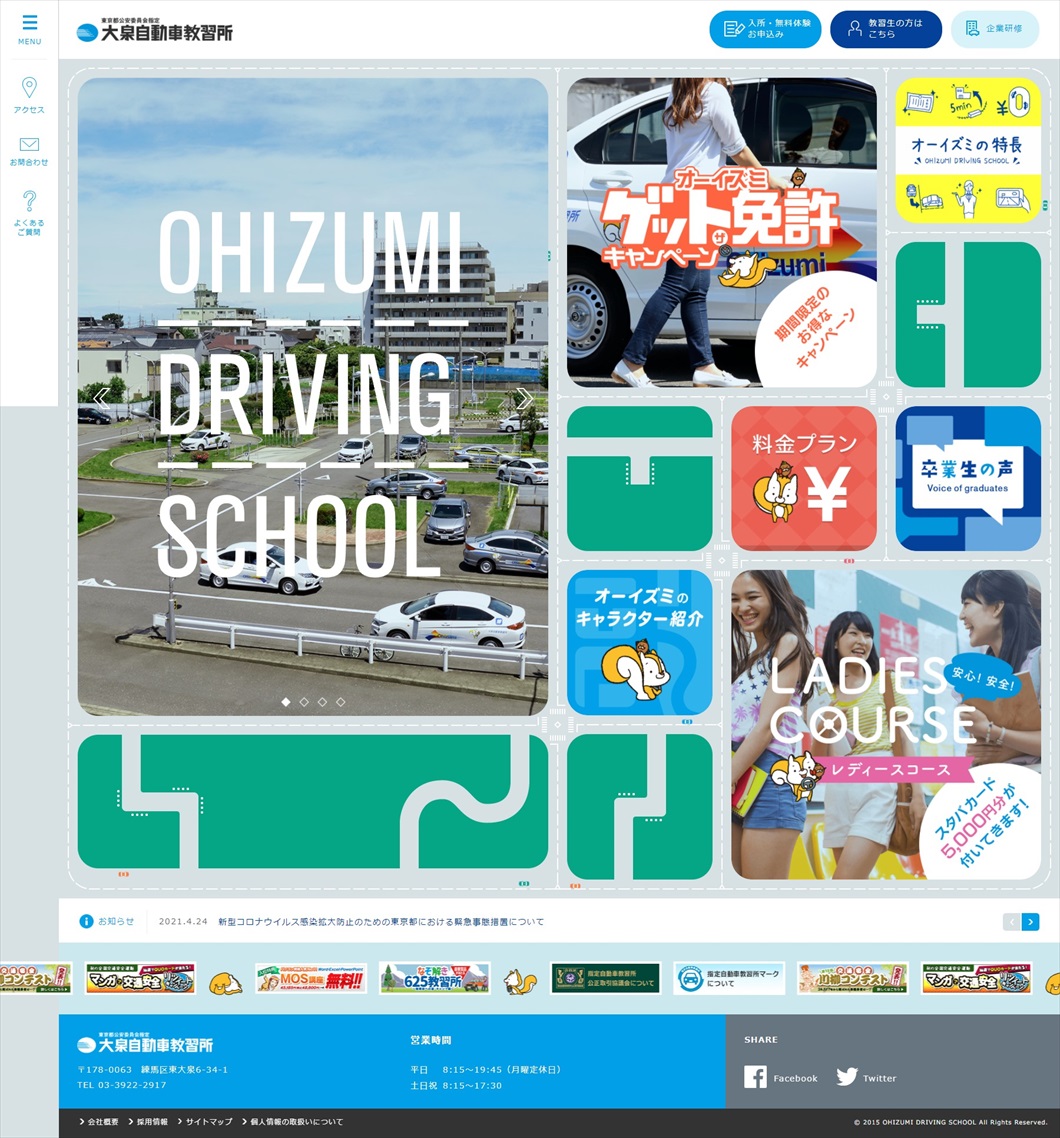Go to next news item arrow
The image size is (1060, 1138).
click(1030, 922)
